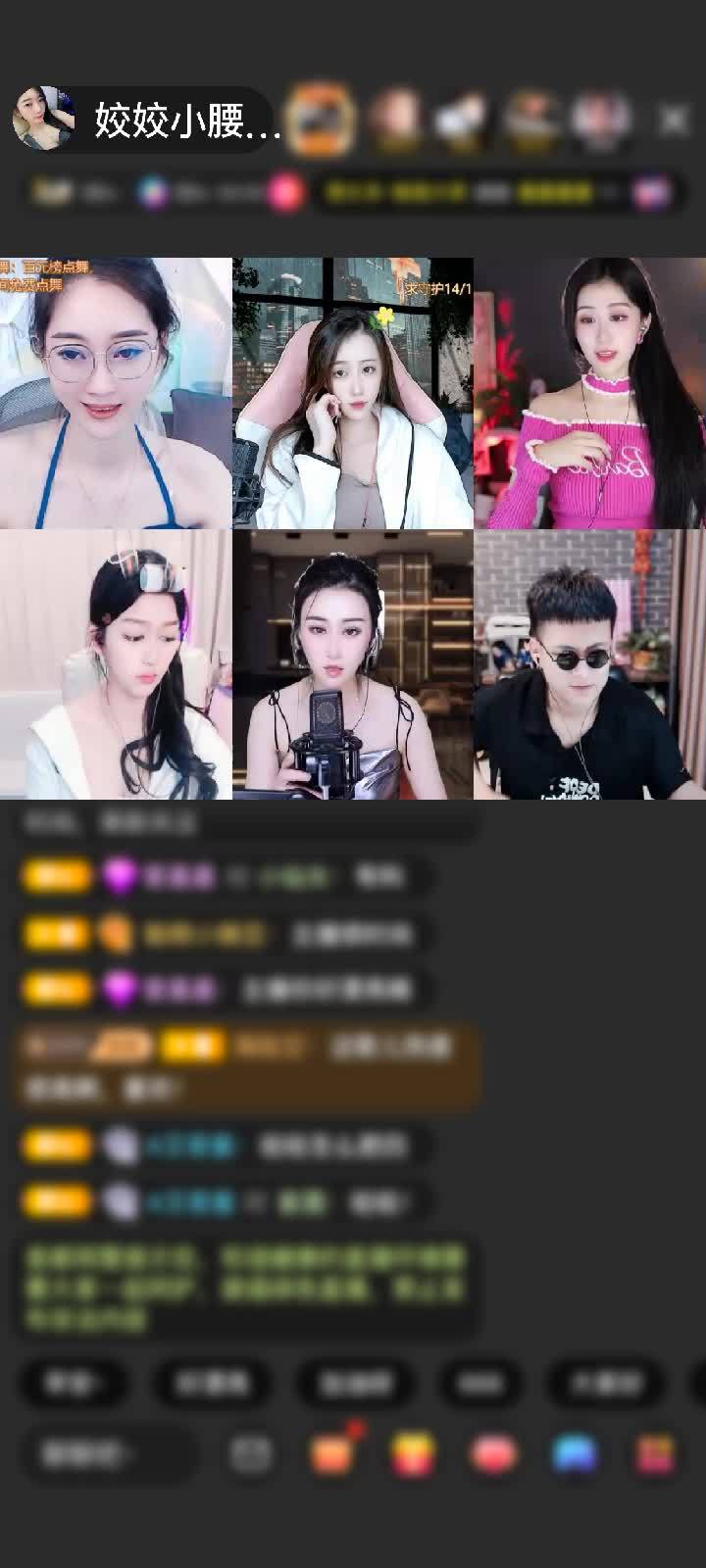The width and height of the screenshot is (706, 1568).
Task: Open the streamer tile with hair curlers
Action: pos(116,665)
